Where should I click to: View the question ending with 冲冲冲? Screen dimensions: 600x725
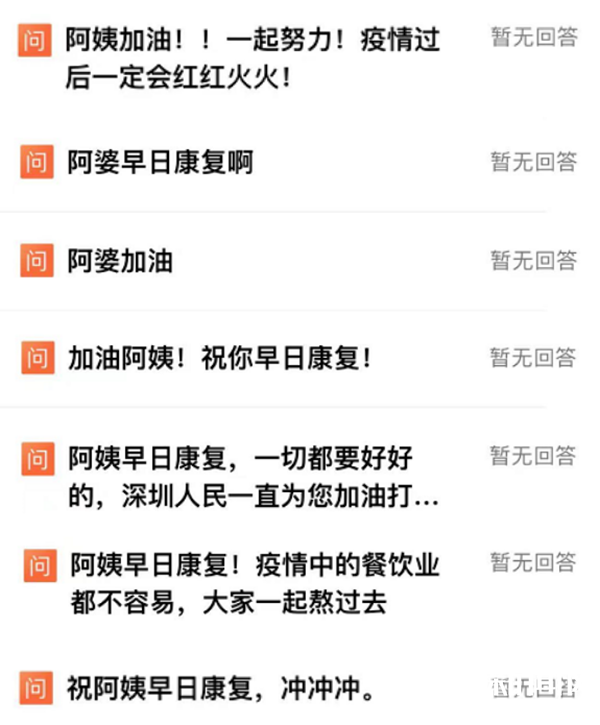[x=219, y=688]
